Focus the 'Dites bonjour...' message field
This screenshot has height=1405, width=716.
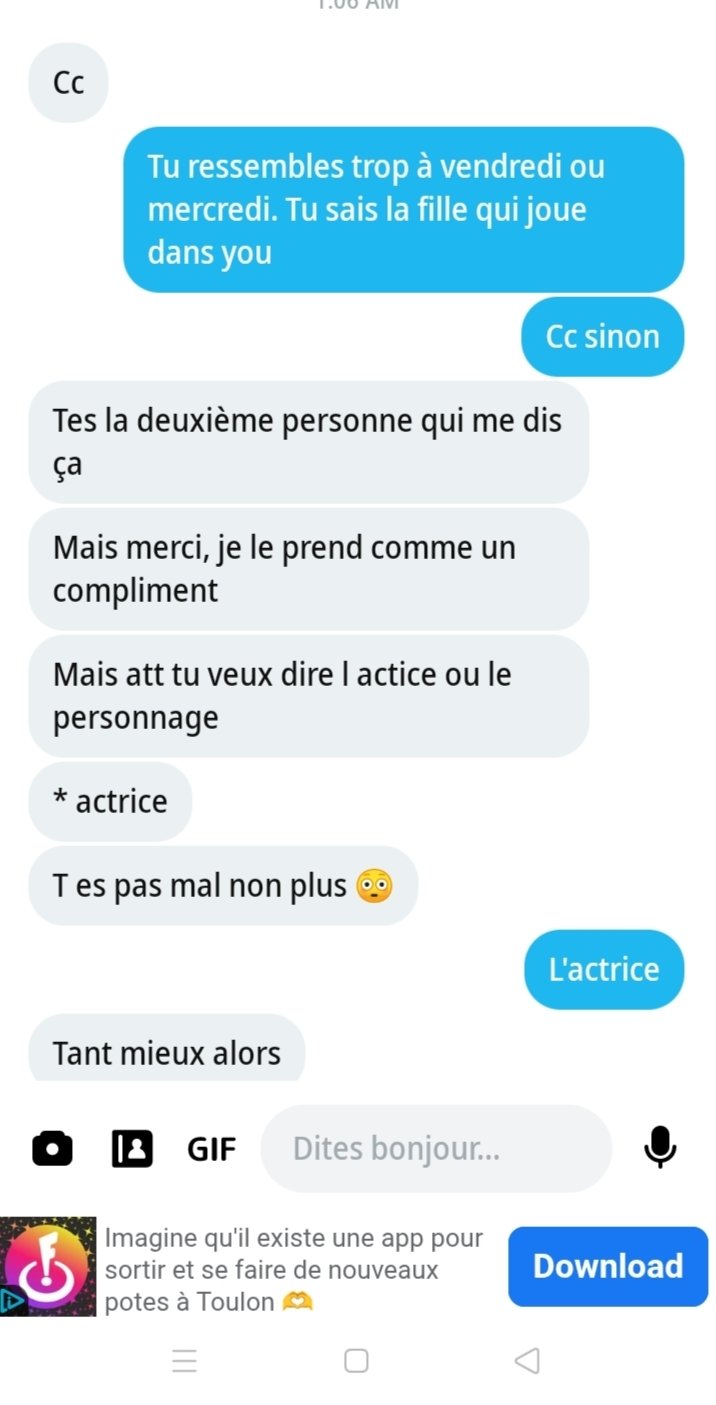tap(435, 1148)
